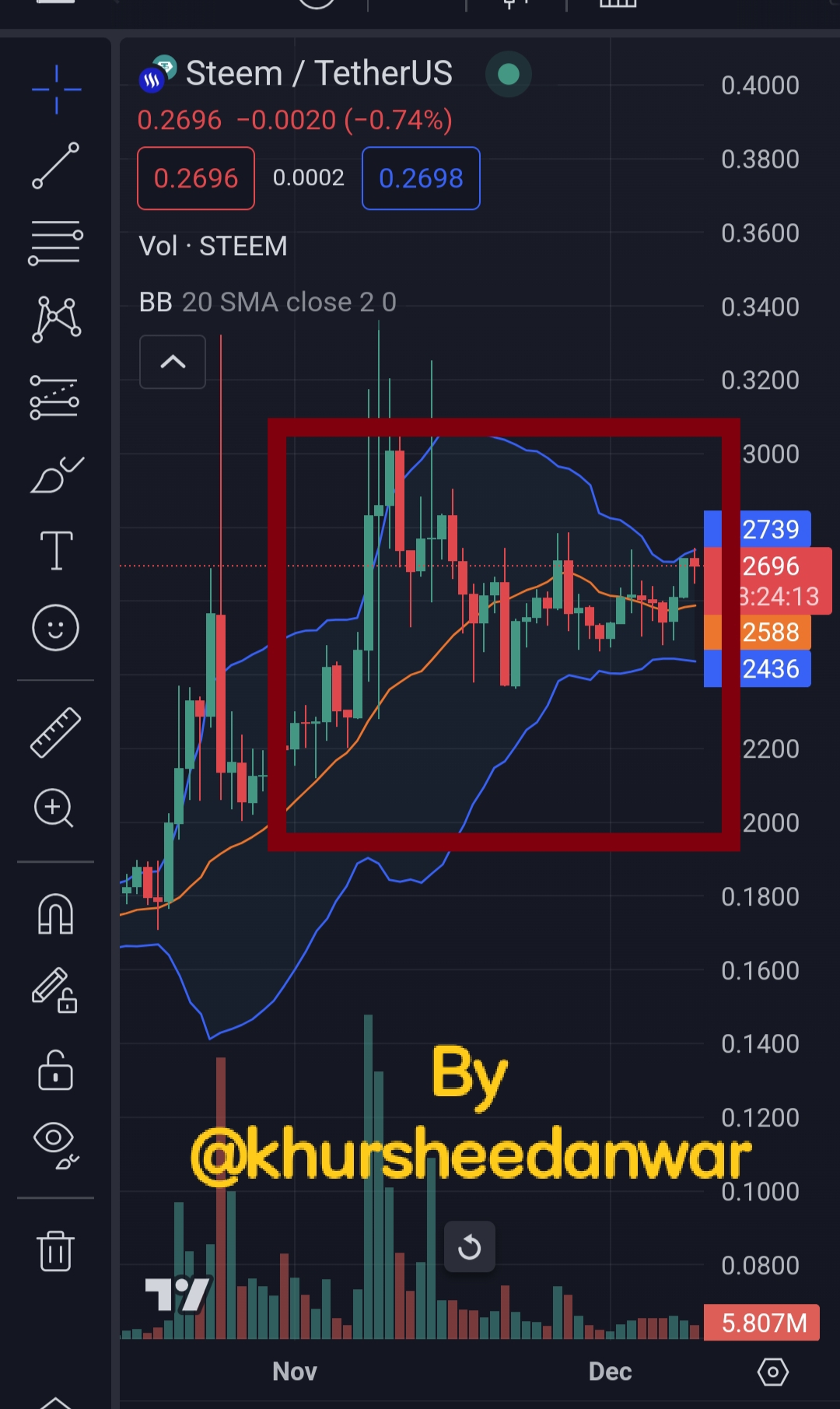
Task: Enable stay in drawing mode pencil
Action: point(54,990)
